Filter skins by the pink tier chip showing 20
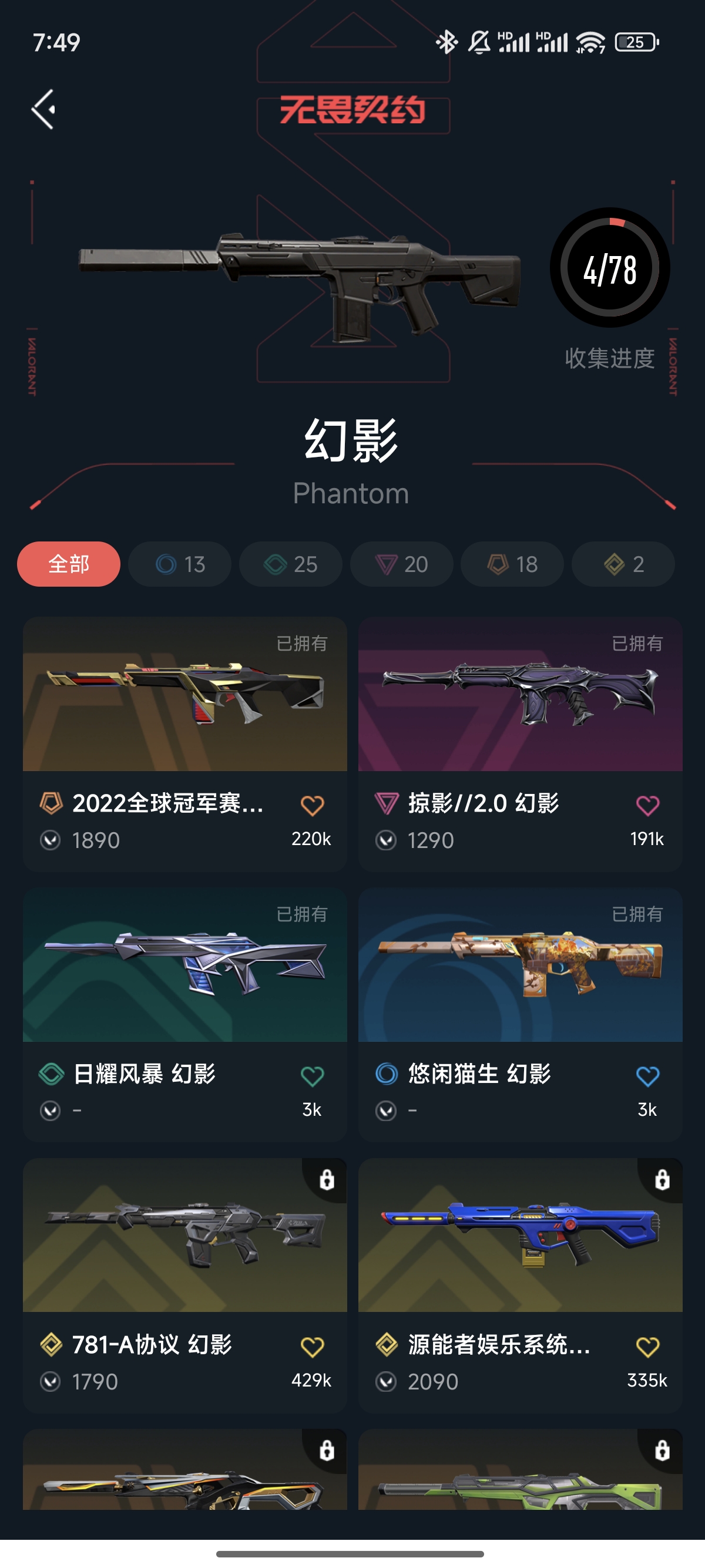 click(401, 564)
